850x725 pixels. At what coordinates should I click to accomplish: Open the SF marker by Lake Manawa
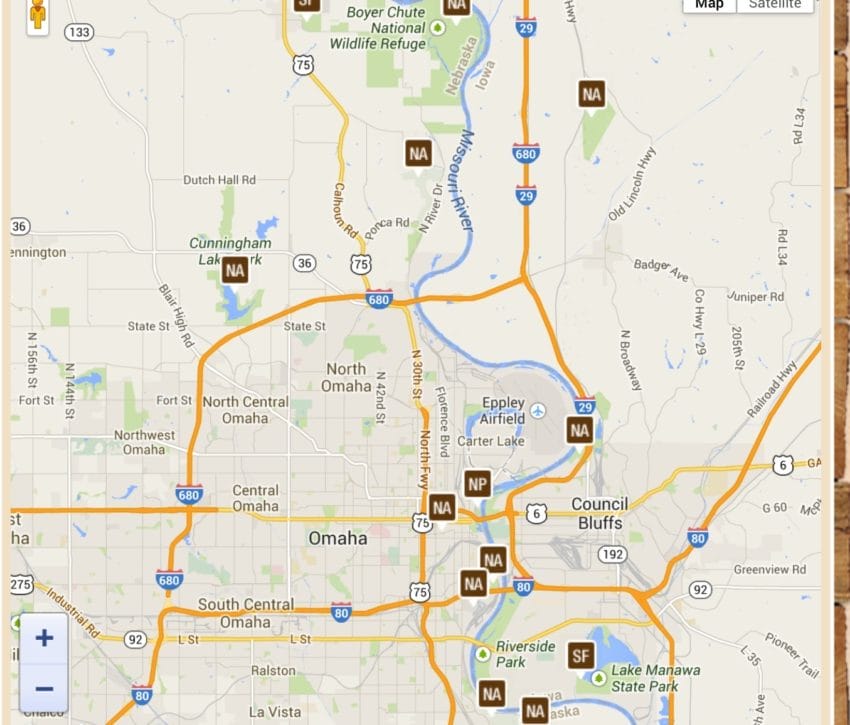tap(581, 656)
